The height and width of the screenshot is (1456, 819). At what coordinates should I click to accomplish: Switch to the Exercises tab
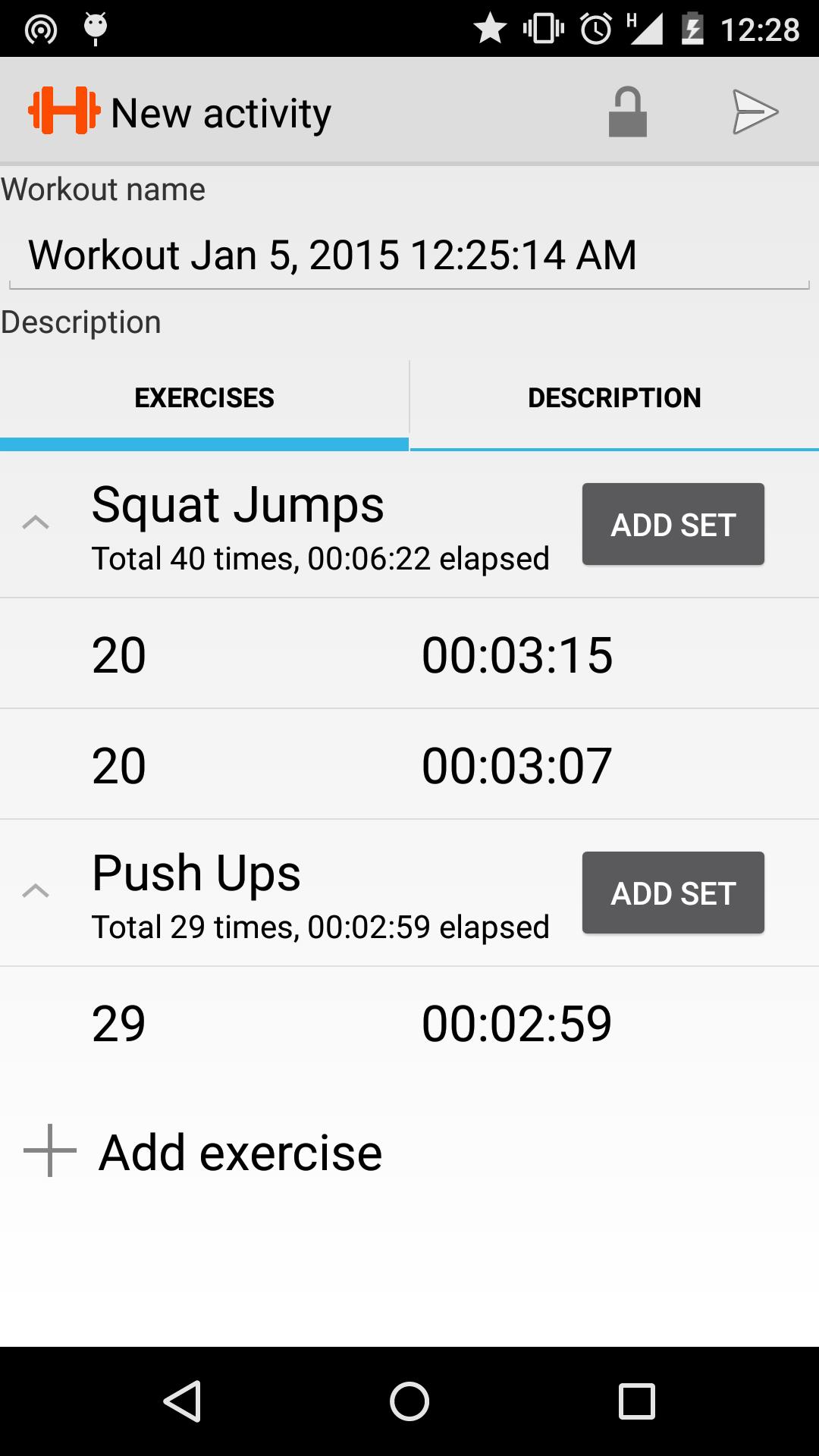coord(204,398)
